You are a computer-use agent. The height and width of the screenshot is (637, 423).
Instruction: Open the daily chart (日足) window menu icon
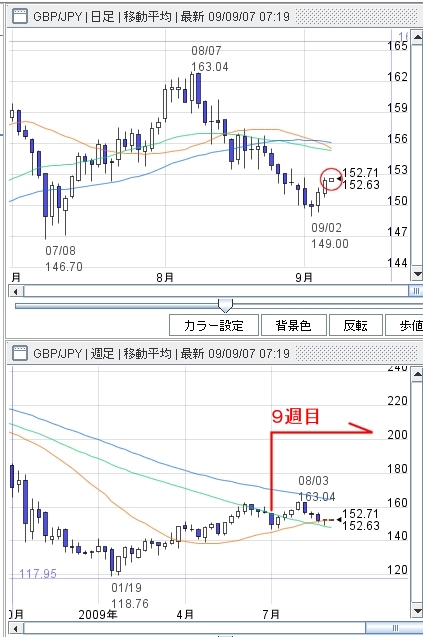[x=20, y=17]
